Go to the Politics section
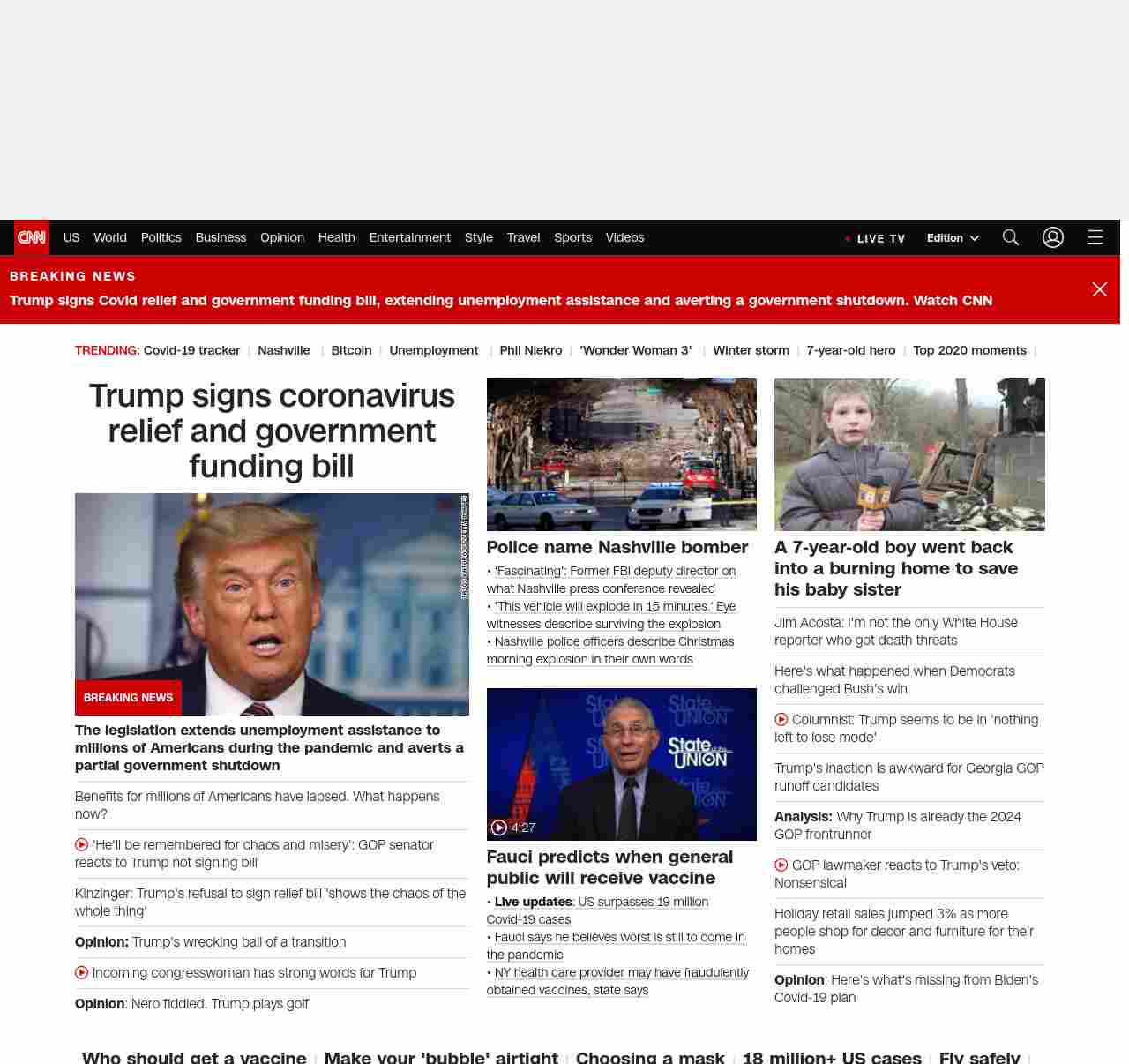 [161, 237]
